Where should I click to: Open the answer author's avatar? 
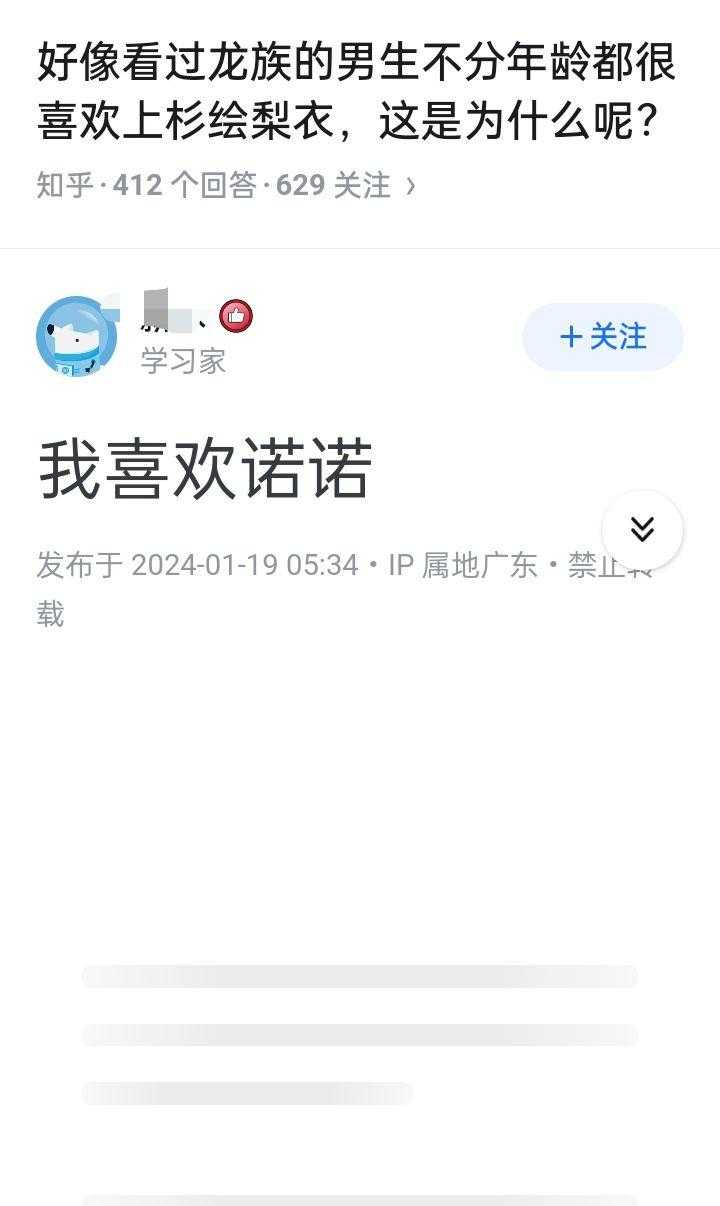77,337
